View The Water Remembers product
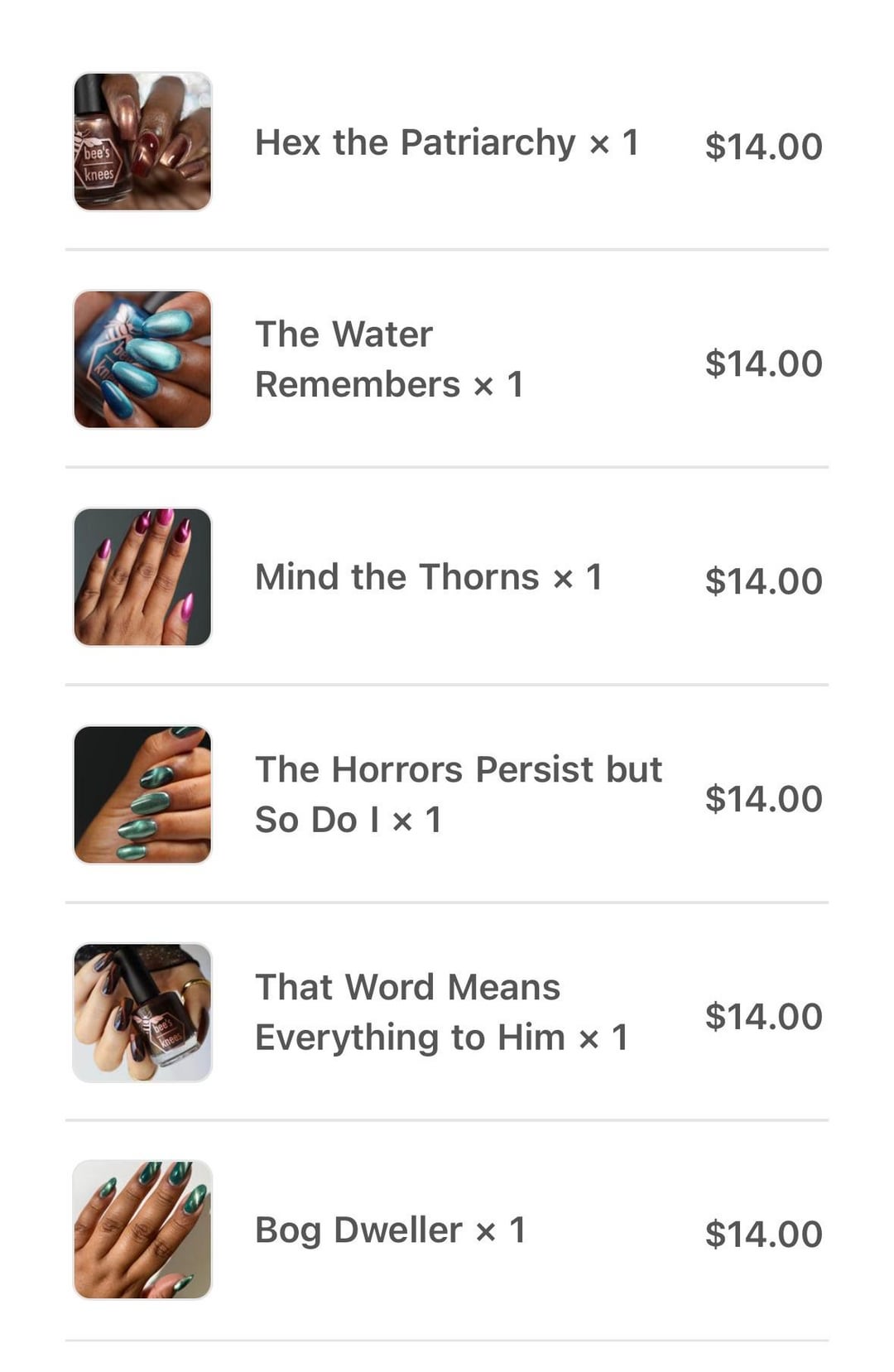The width and height of the screenshot is (894, 1372). click(x=389, y=359)
